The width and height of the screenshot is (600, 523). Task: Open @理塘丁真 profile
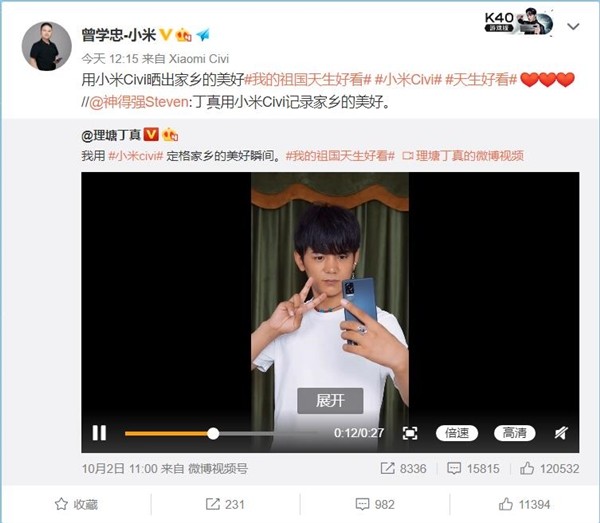[x=112, y=134]
